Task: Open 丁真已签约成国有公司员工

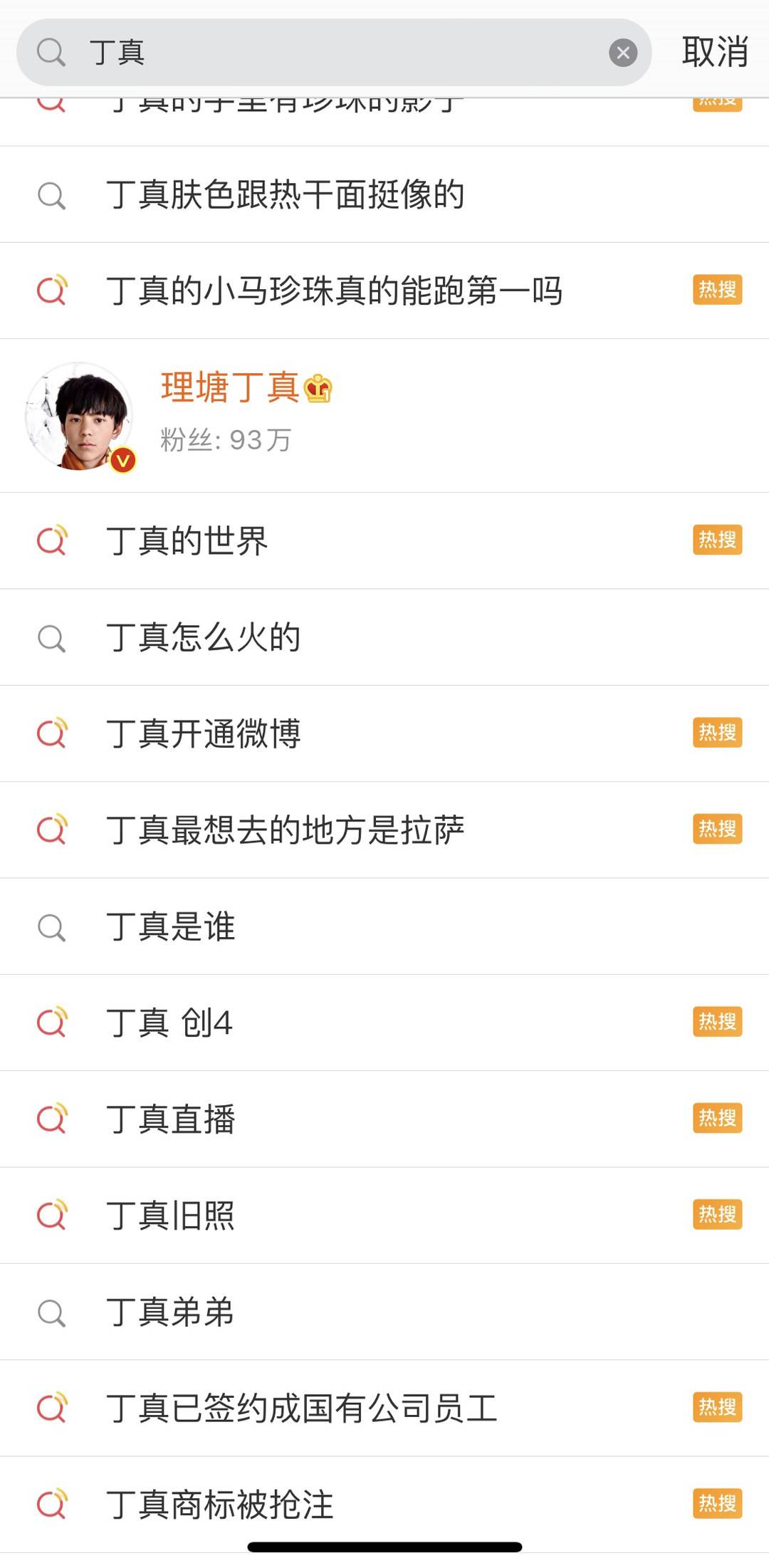Action: (x=301, y=1408)
